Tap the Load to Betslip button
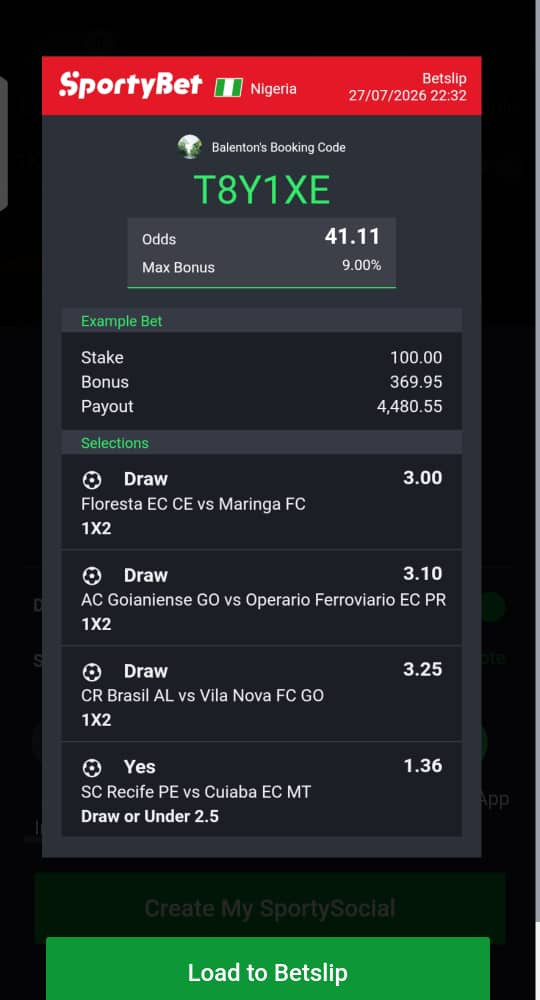 268,970
